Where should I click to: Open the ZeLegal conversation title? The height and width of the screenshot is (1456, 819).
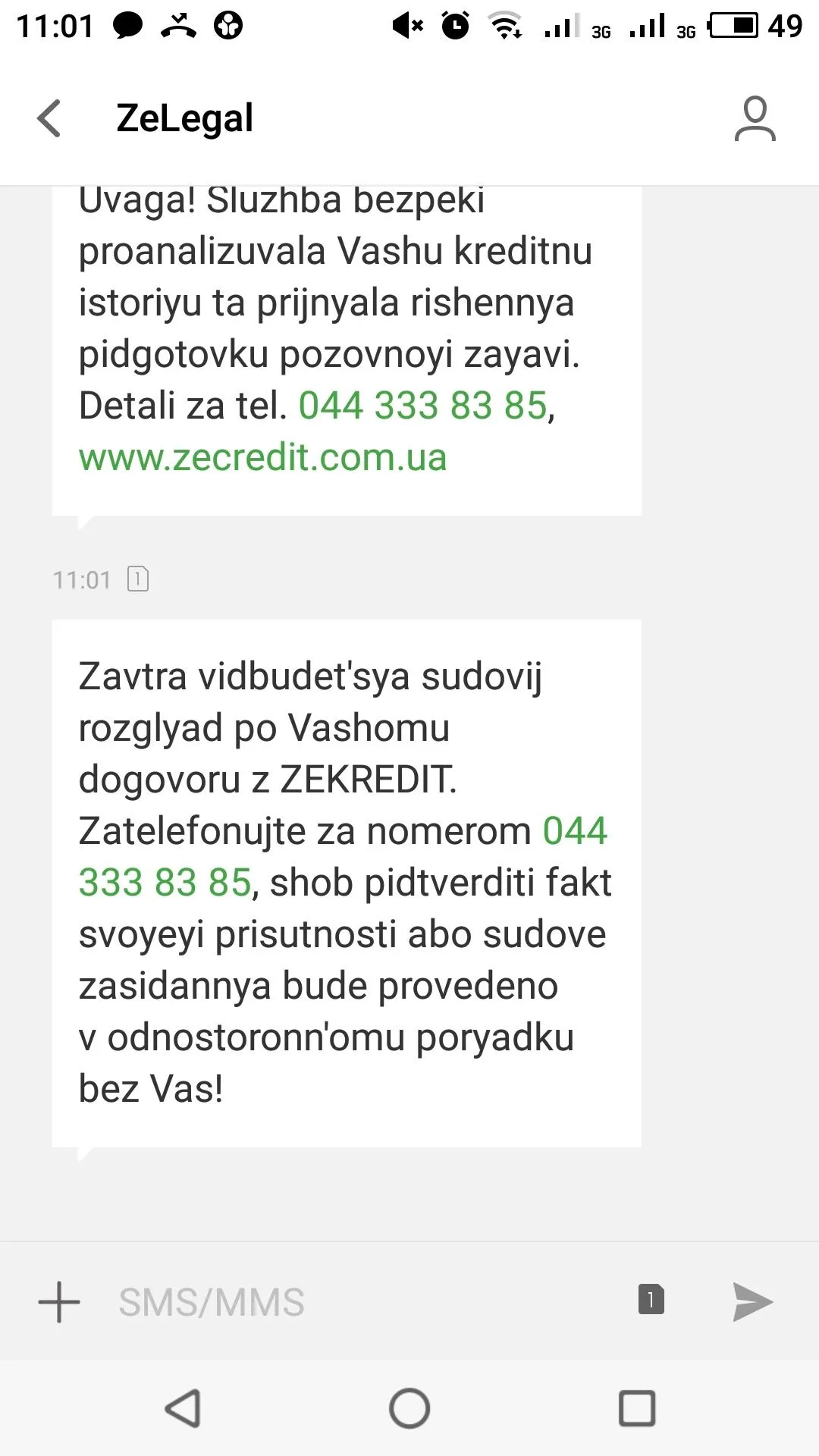pyautogui.click(x=184, y=118)
